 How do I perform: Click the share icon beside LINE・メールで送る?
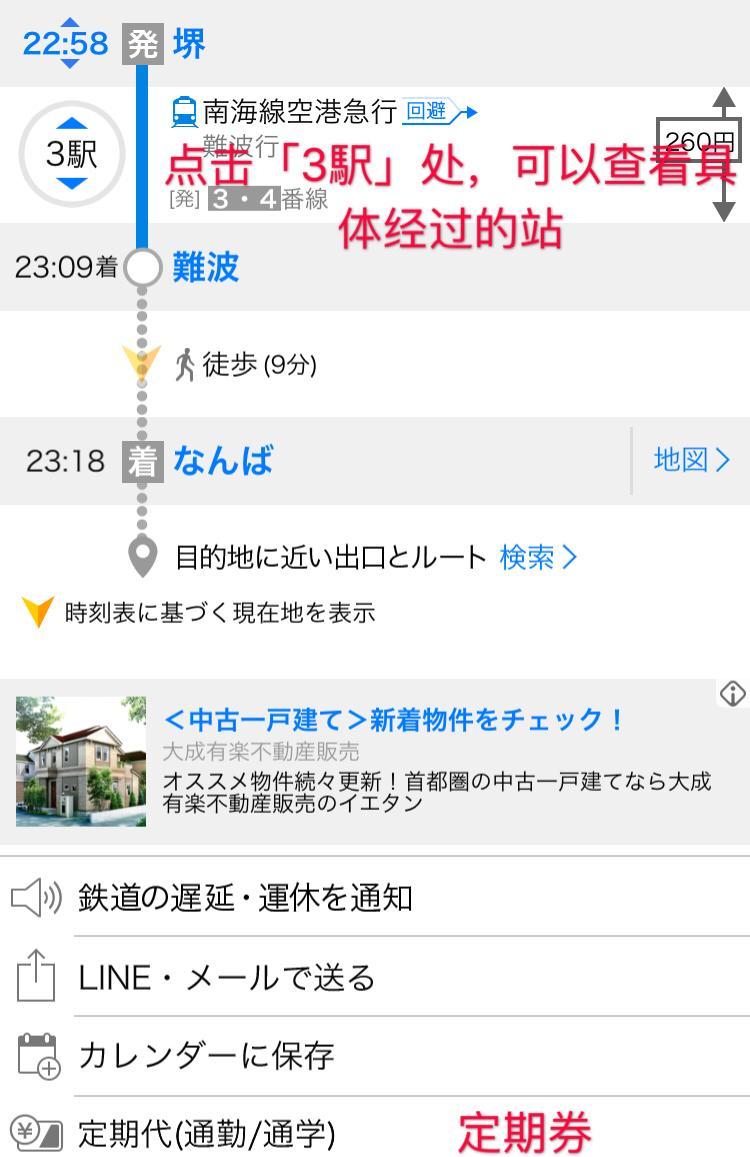click(x=37, y=977)
